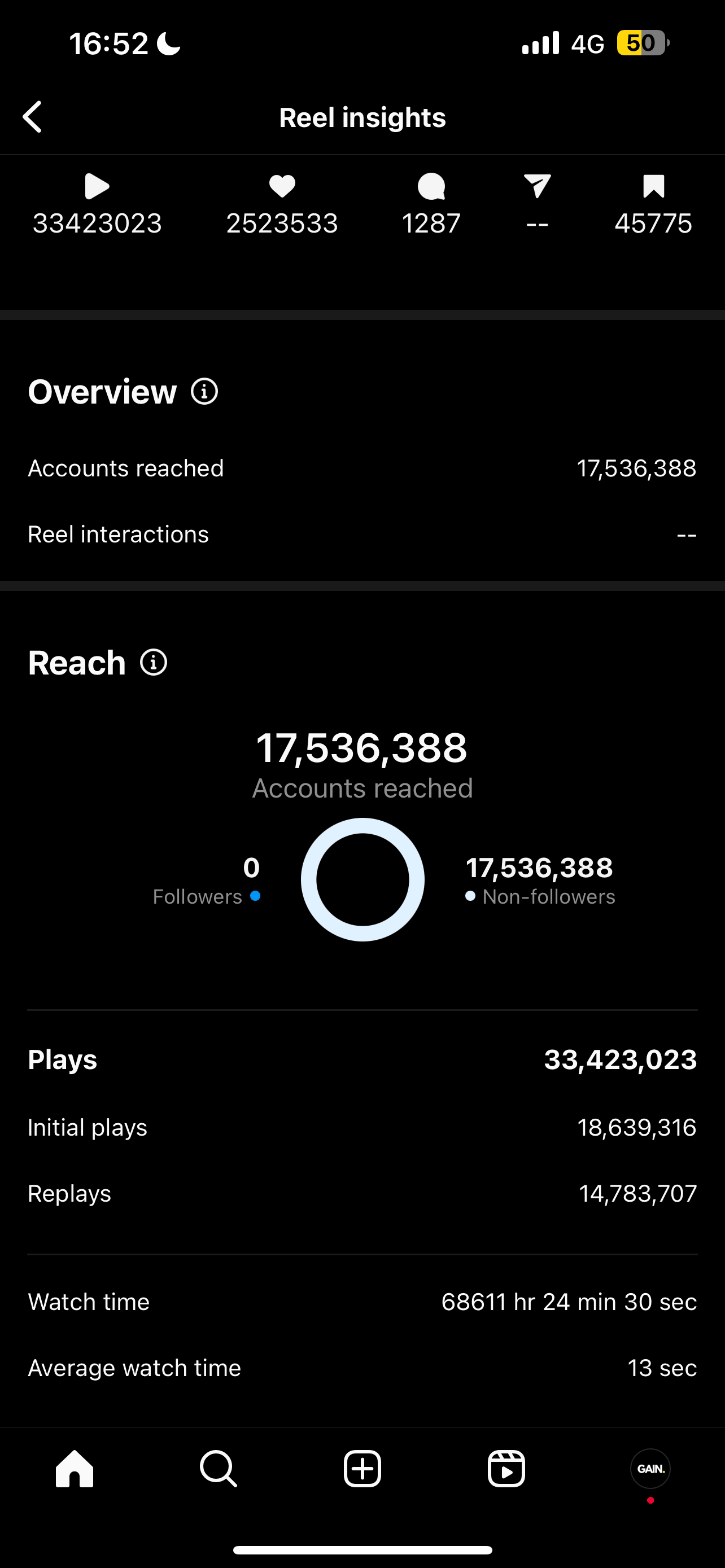Switch to the Reels tab
The width and height of the screenshot is (725, 1568).
506,1469
